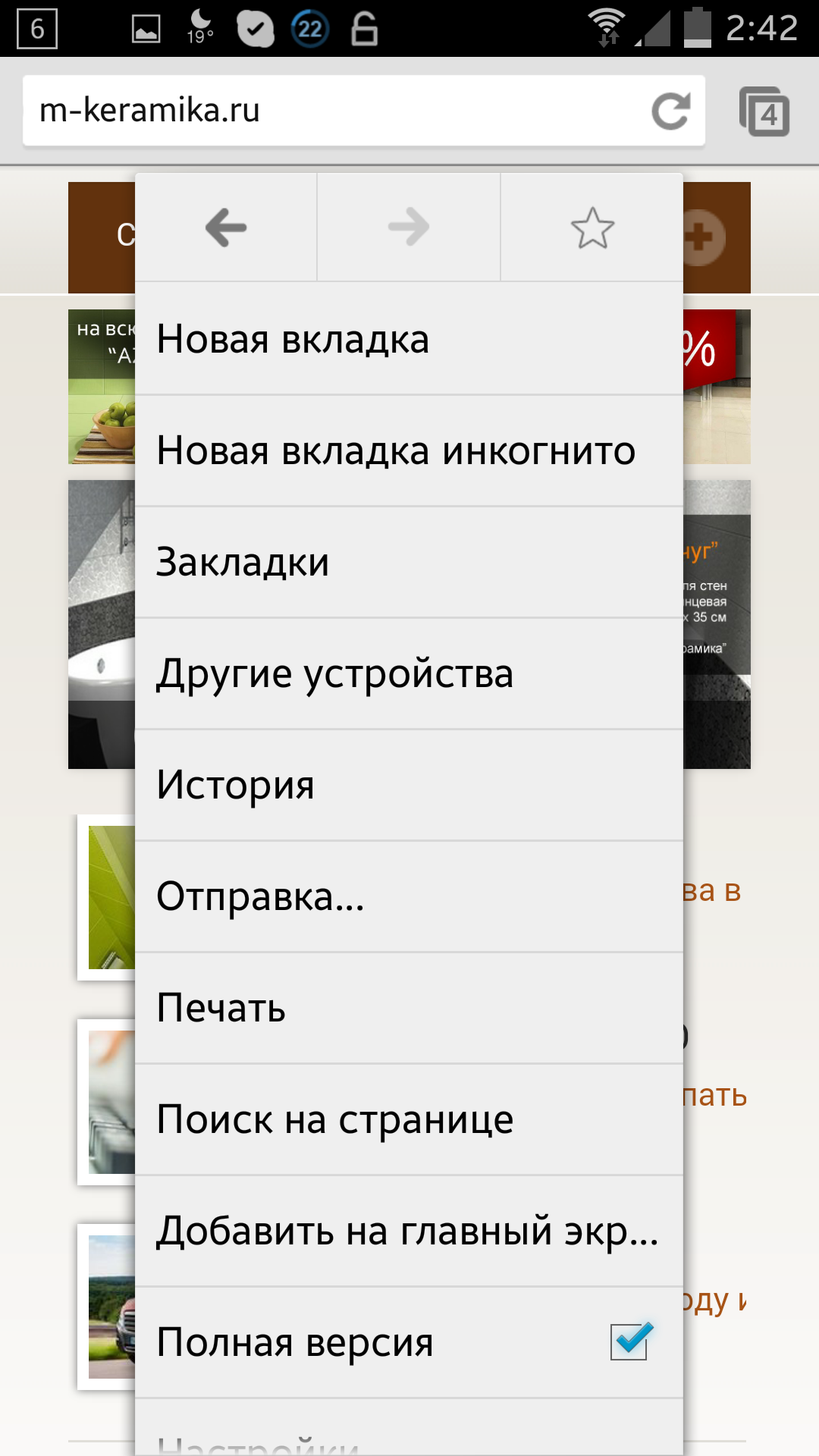Choose Отправка to share page

pyautogui.click(x=409, y=896)
